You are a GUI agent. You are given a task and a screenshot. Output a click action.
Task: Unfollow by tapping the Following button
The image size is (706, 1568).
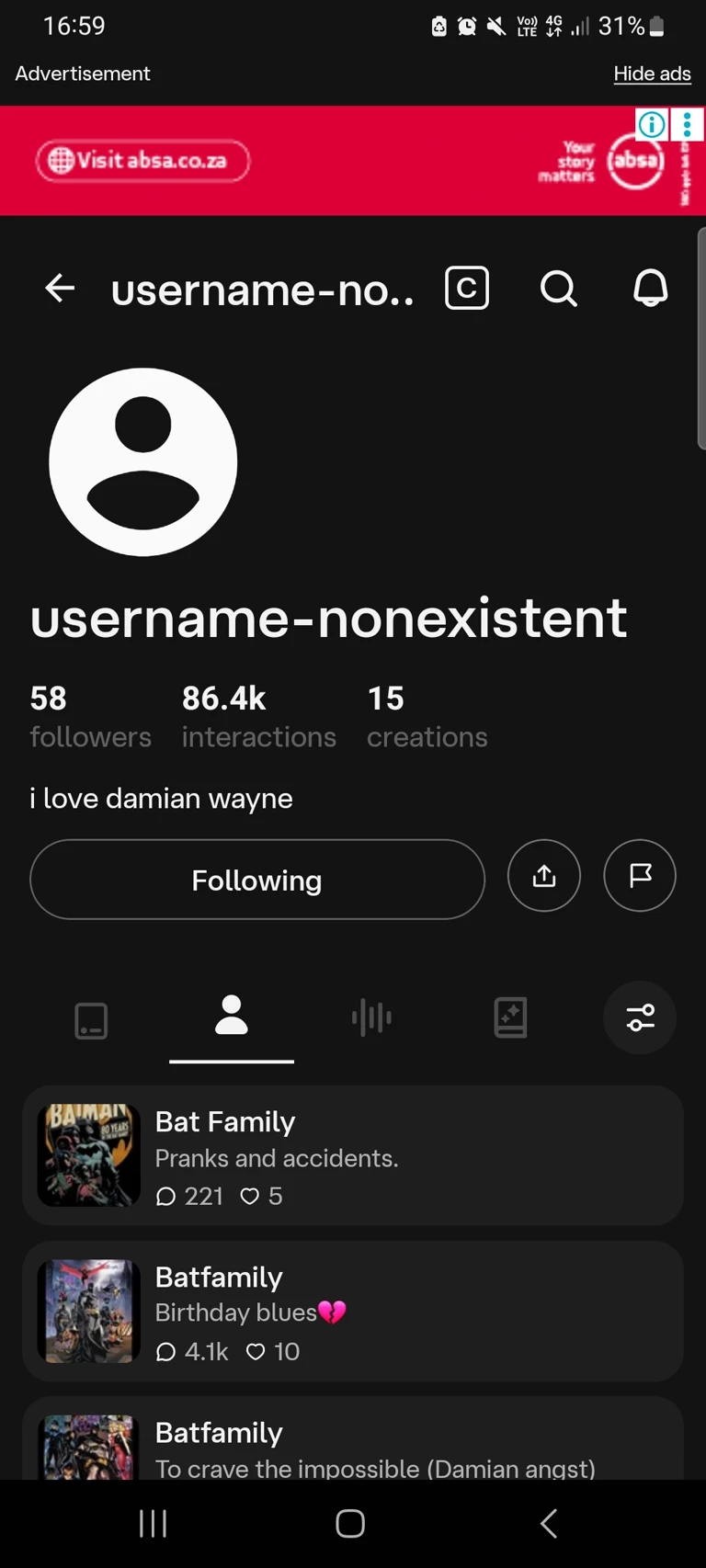256,880
